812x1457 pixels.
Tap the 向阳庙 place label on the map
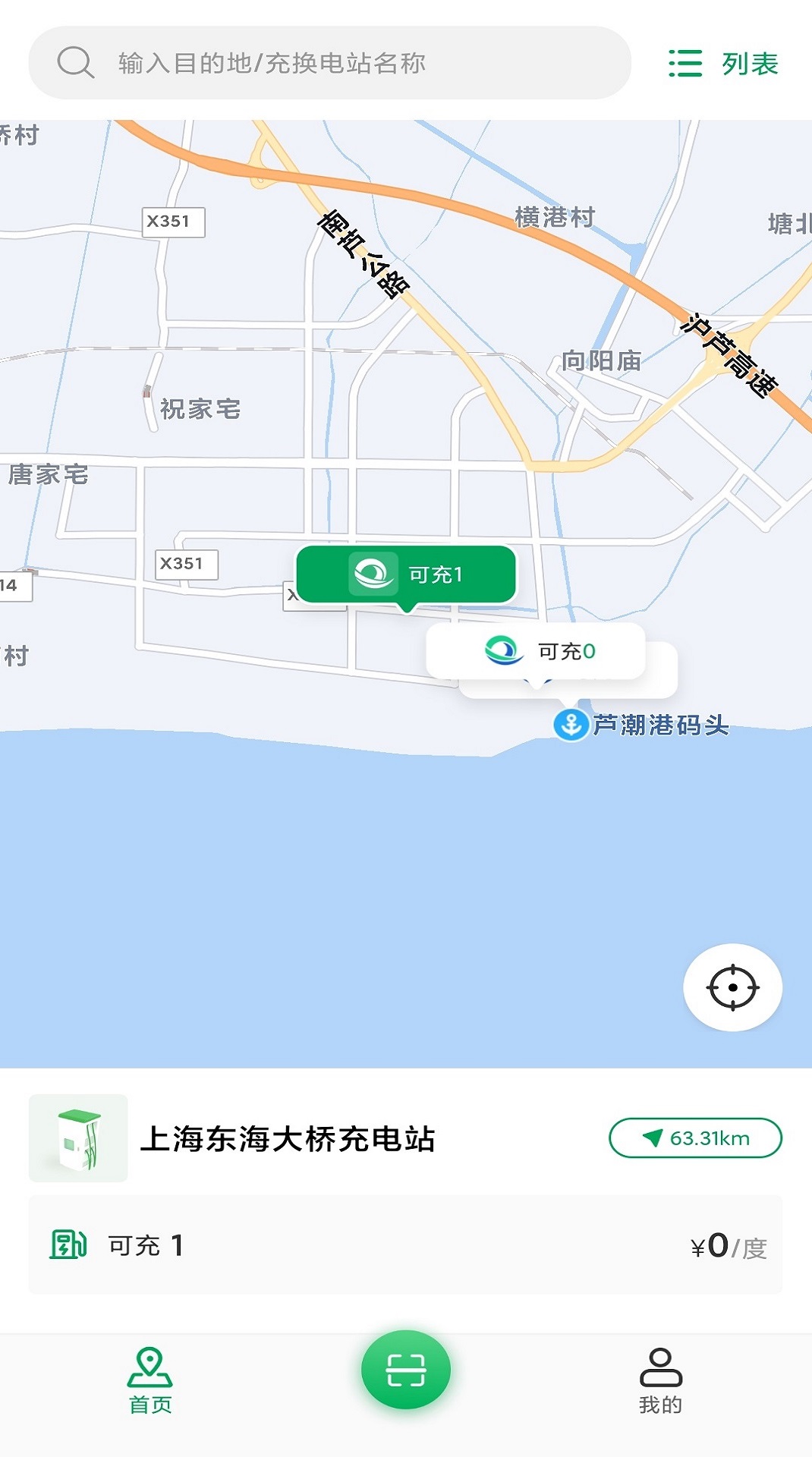tap(602, 360)
